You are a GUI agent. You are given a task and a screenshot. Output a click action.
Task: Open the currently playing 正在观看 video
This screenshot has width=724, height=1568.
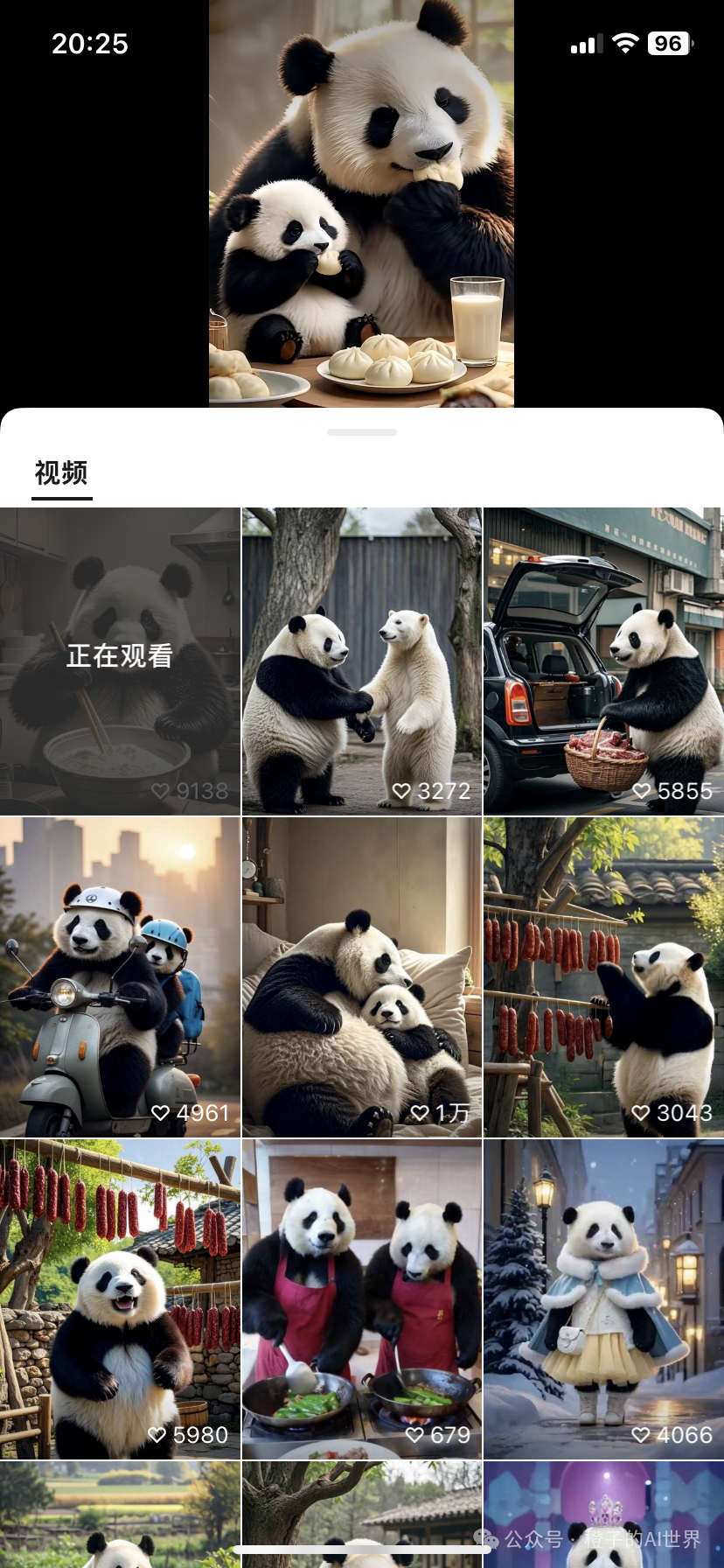coord(121,656)
